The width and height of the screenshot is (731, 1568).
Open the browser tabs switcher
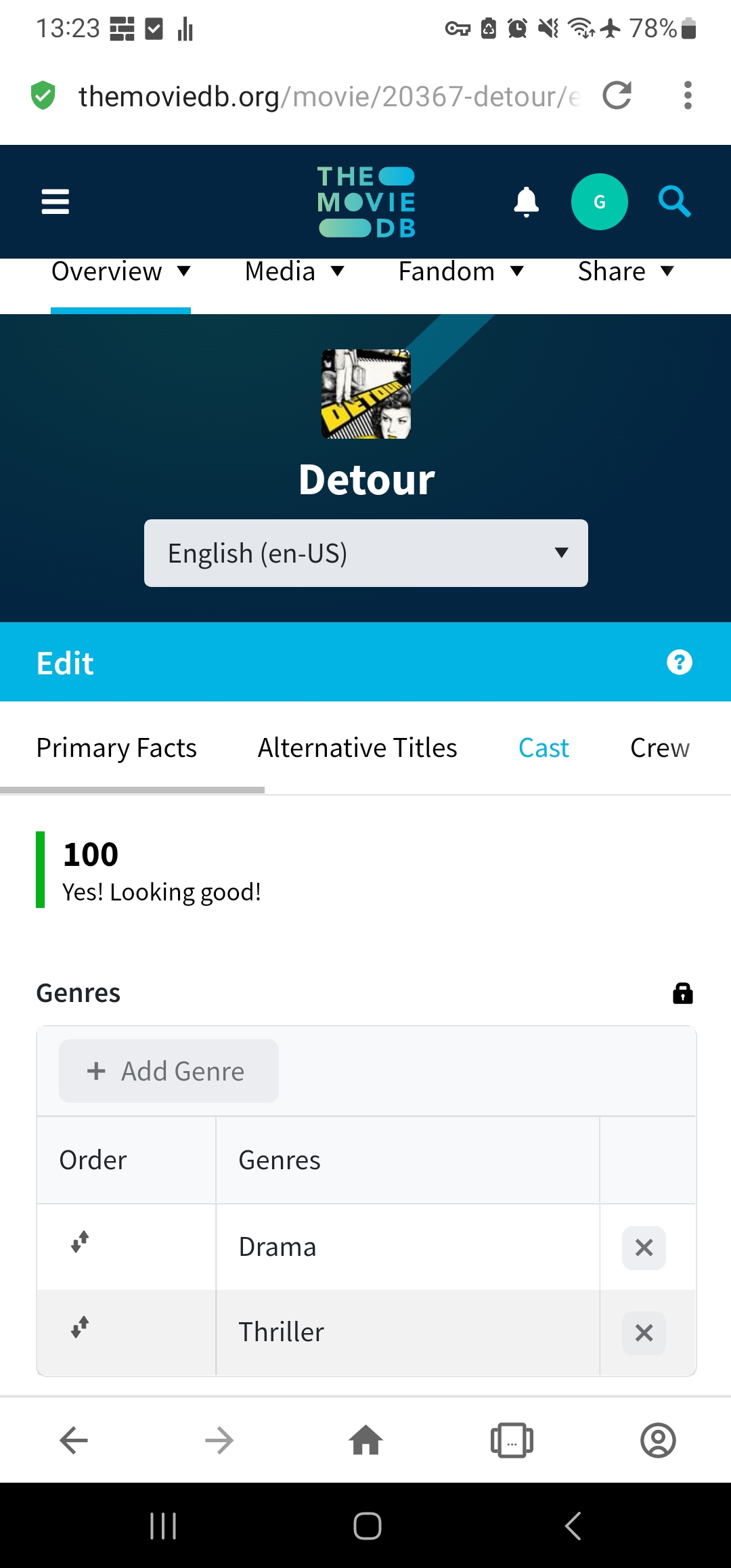pos(512,1440)
